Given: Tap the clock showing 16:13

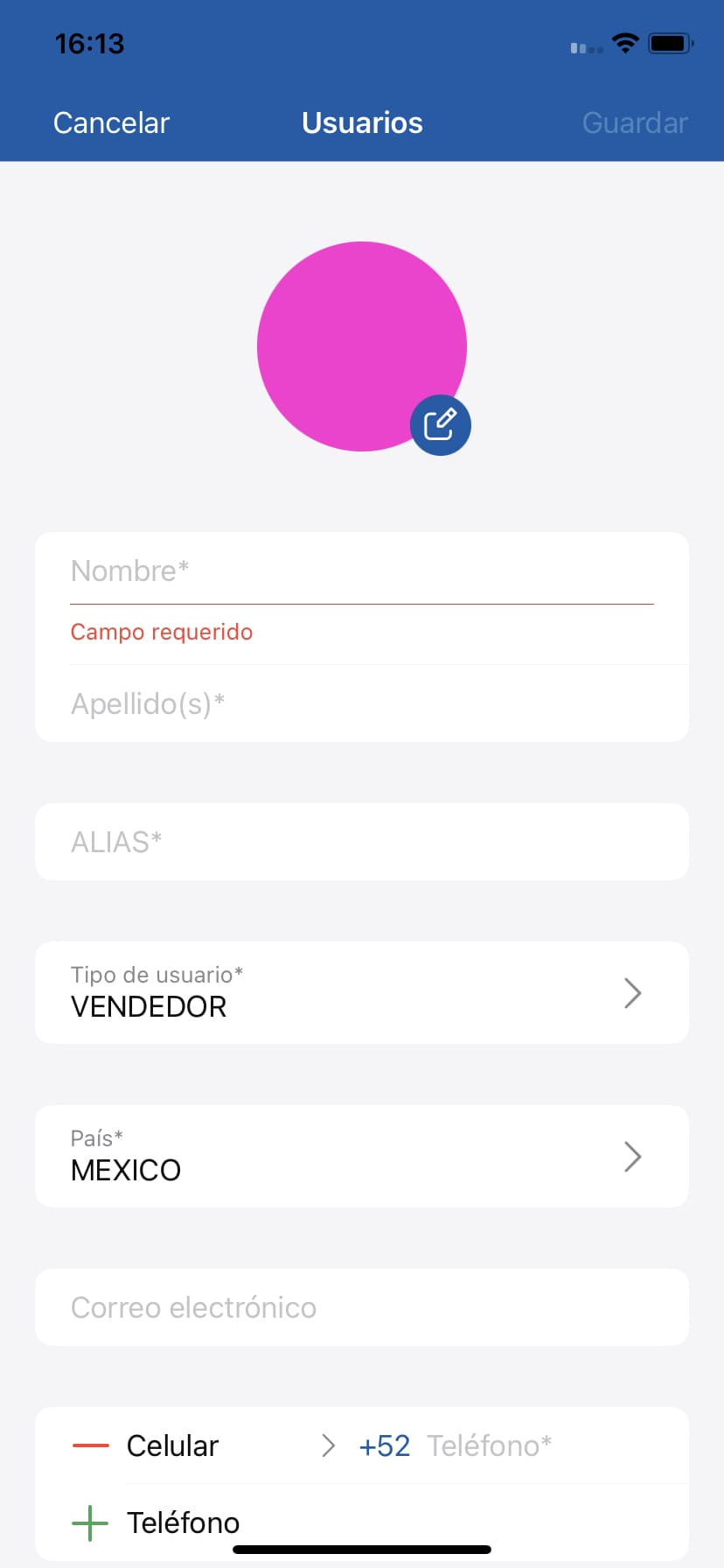Looking at the screenshot, I should [x=90, y=43].
